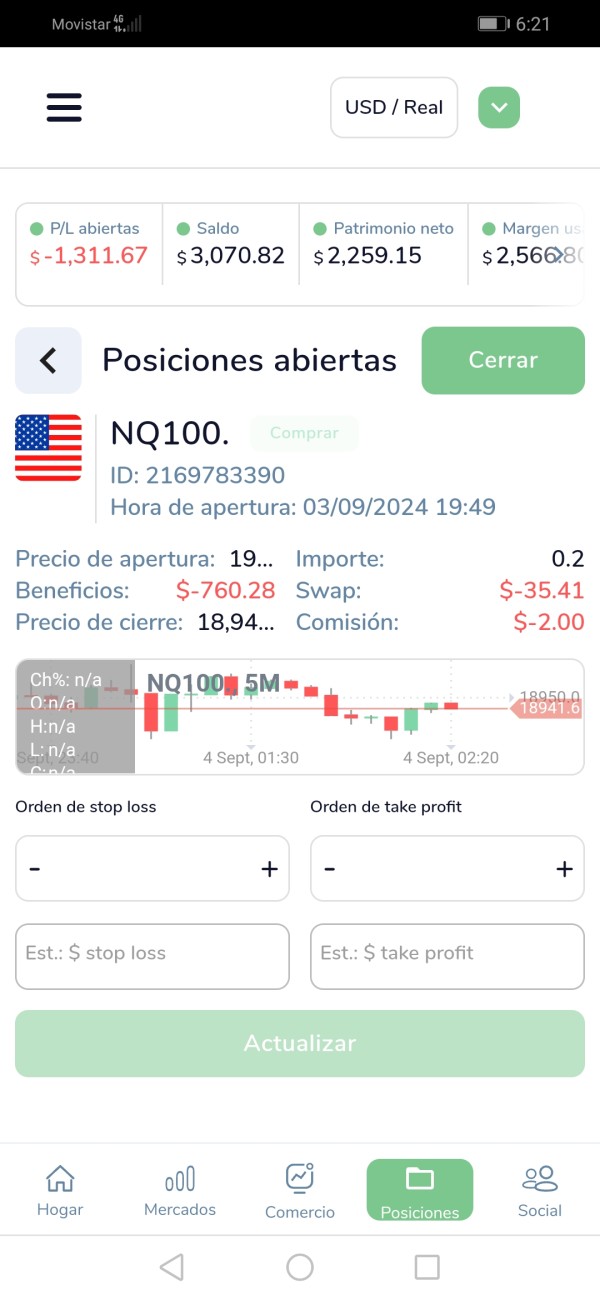Tap the system back button
This screenshot has height=1300, width=600.
tap(172, 1267)
